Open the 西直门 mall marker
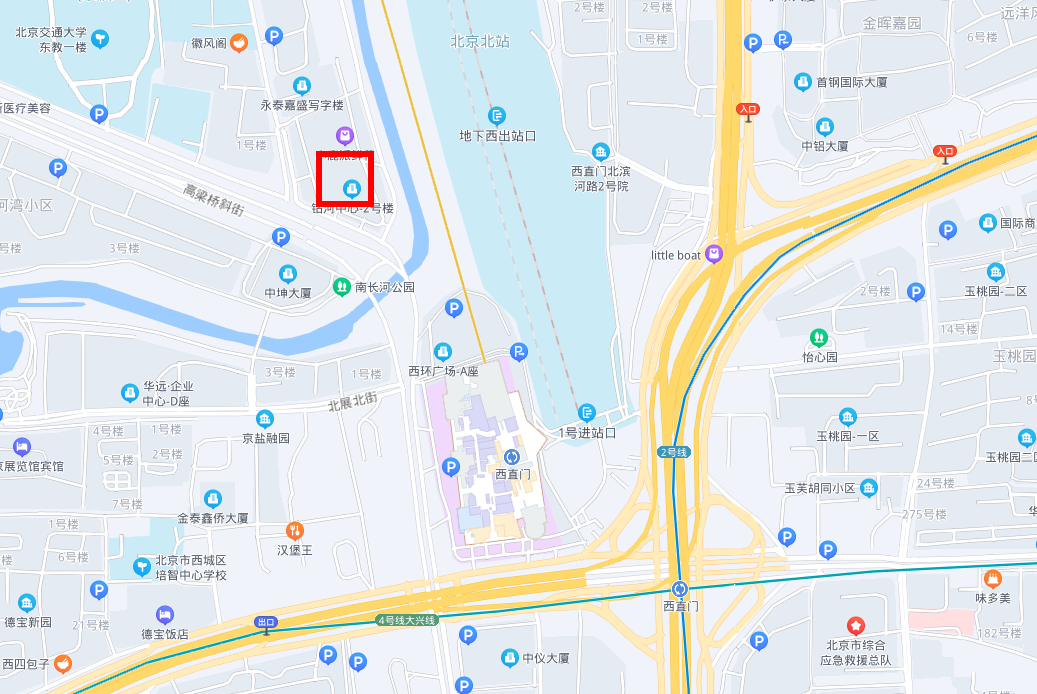Viewport: 1037px width, 694px height. click(x=513, y=457)
